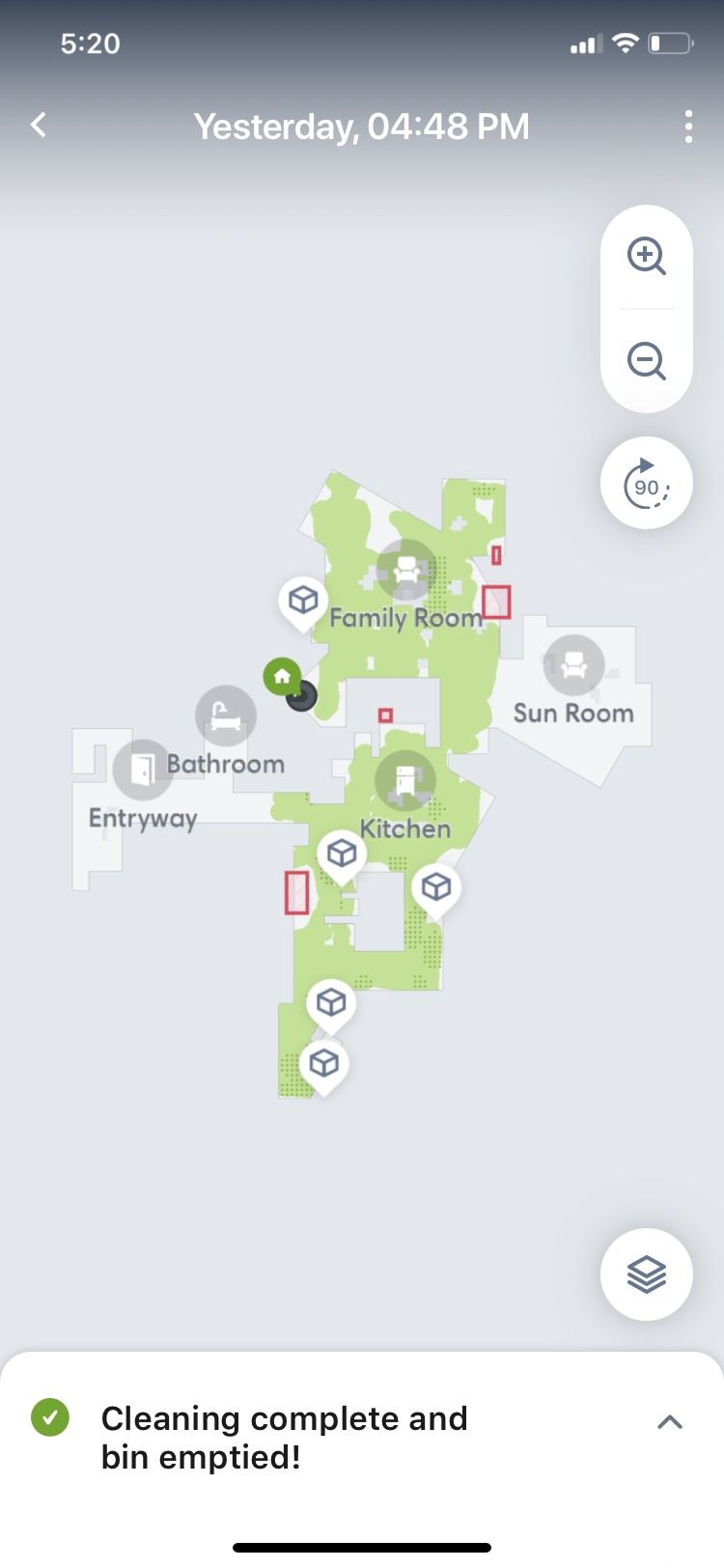Tap the armchair icon in the Sun Room

point(572,664)
